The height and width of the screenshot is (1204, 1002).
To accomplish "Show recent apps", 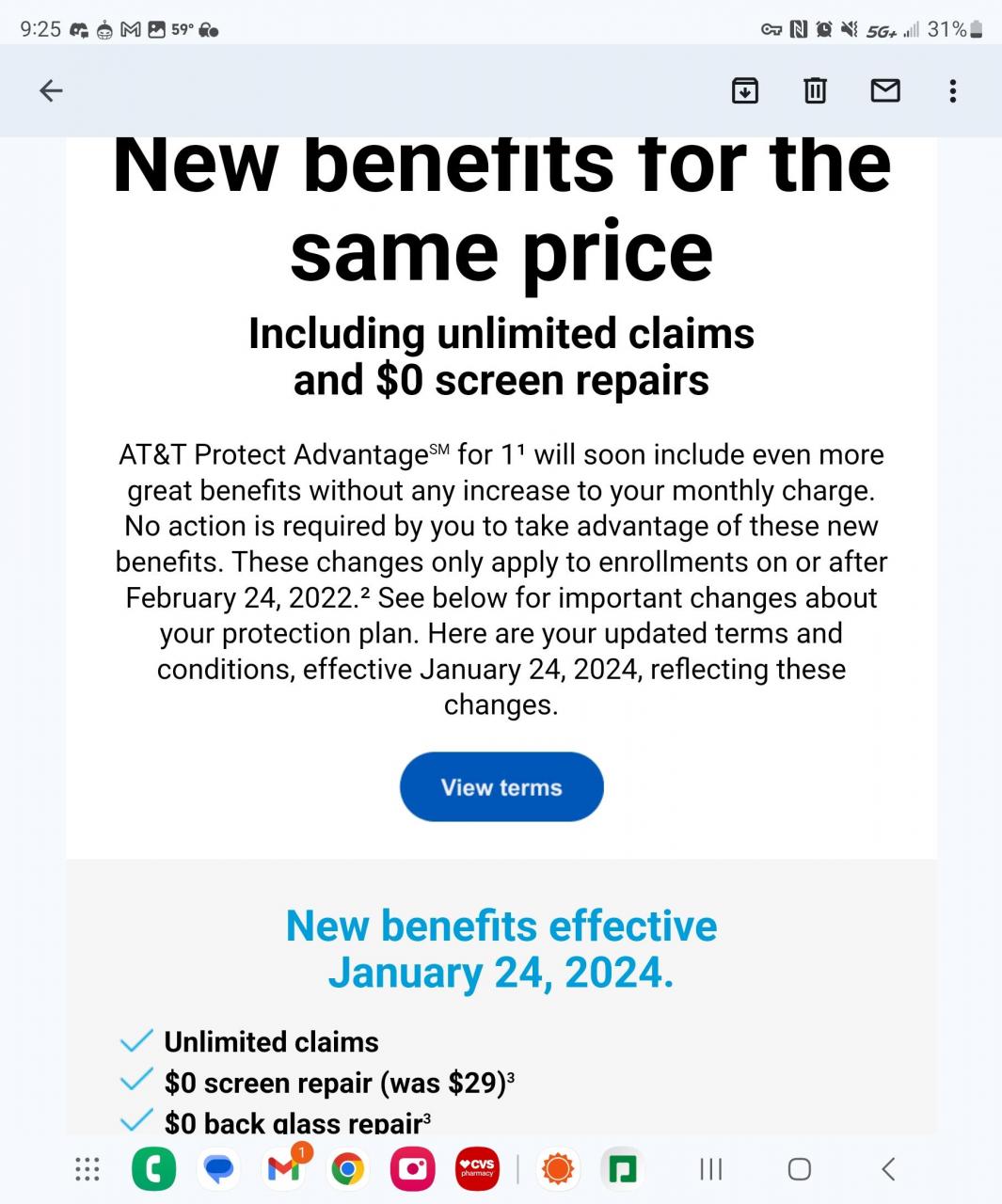I will tap(711, 1168).
